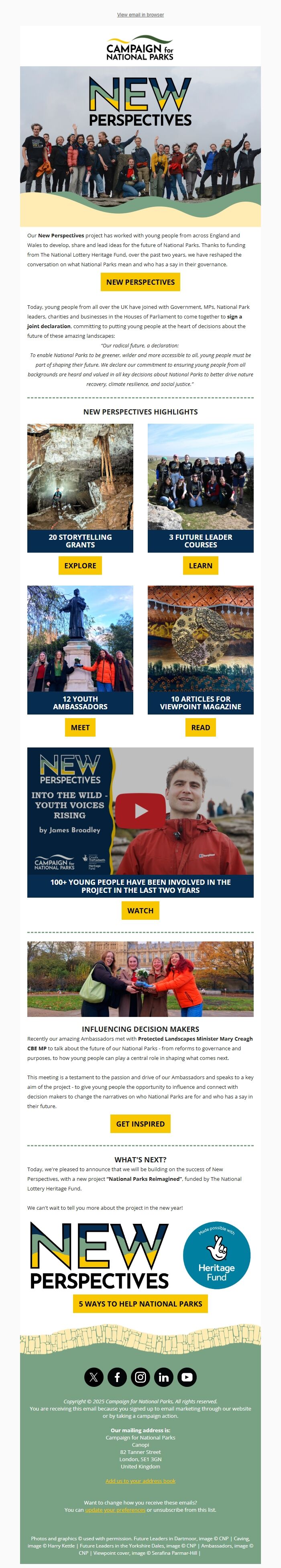
Task: Tap LEARN about future leader courses
Action: click(x=200, y=566)
